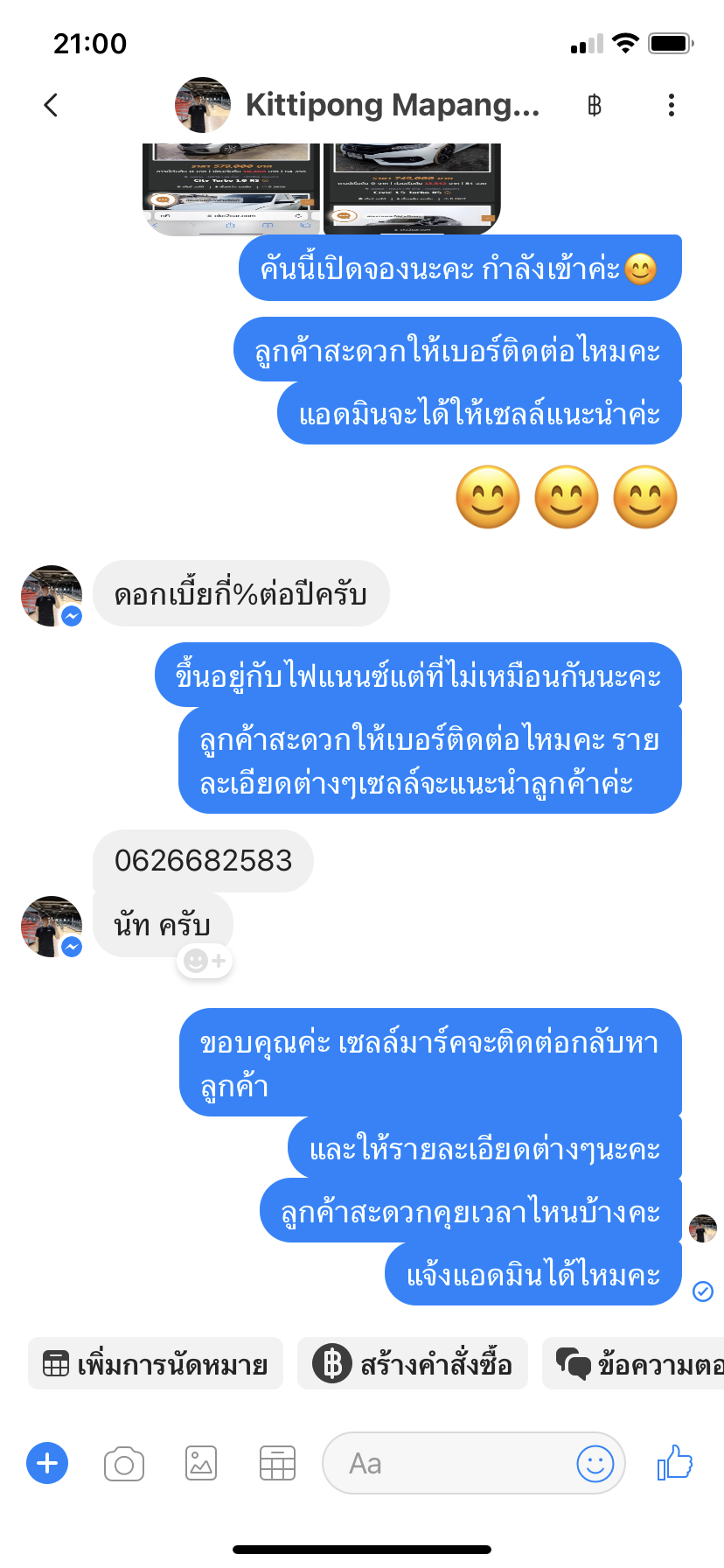The image size is (724, 1568).
Task: Open the left car listing image
Action: 232,187
